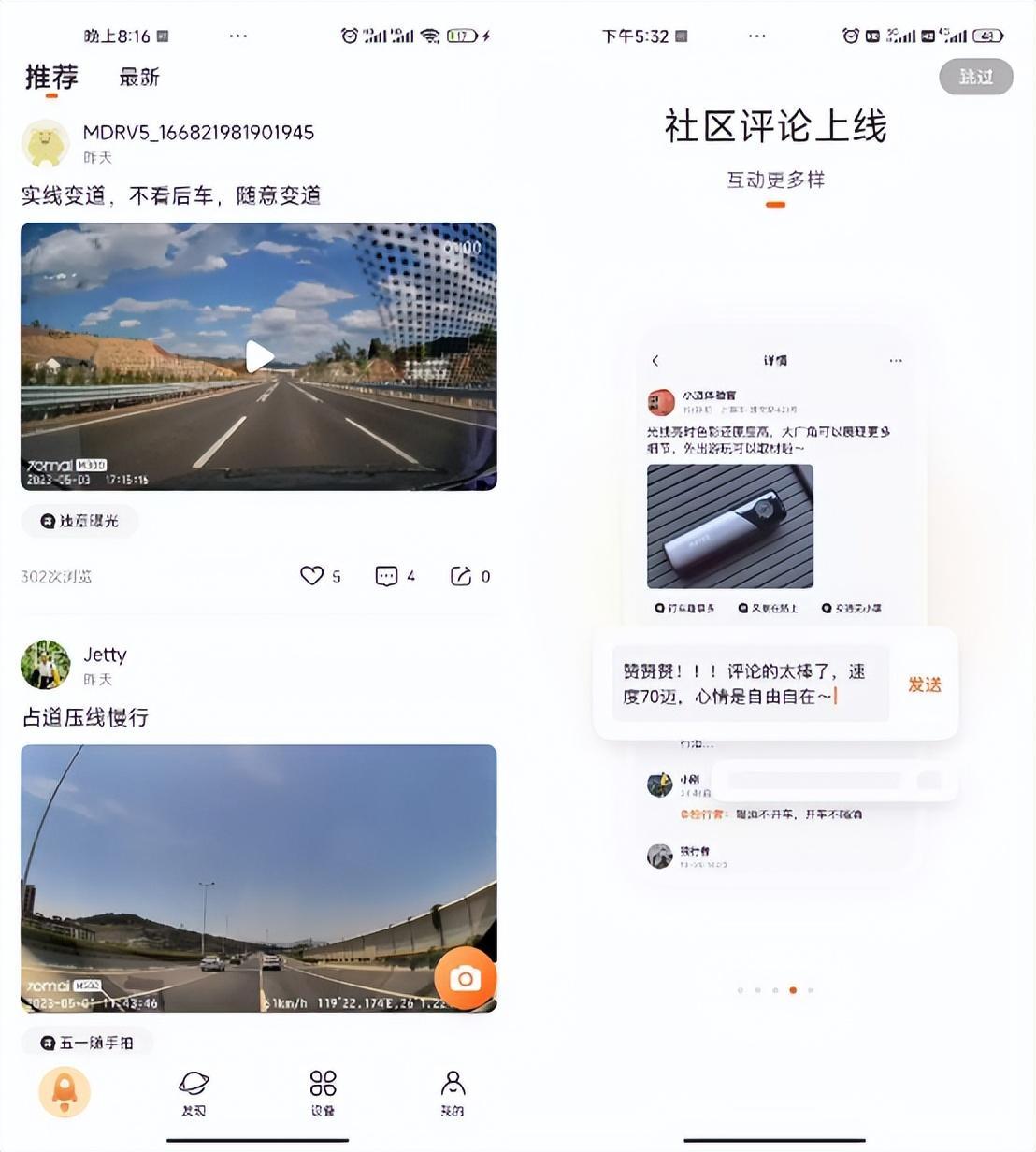Switch to the 设备 tab
The width and height of the screenshot is (1036, 1152).
coord(323,1092)
